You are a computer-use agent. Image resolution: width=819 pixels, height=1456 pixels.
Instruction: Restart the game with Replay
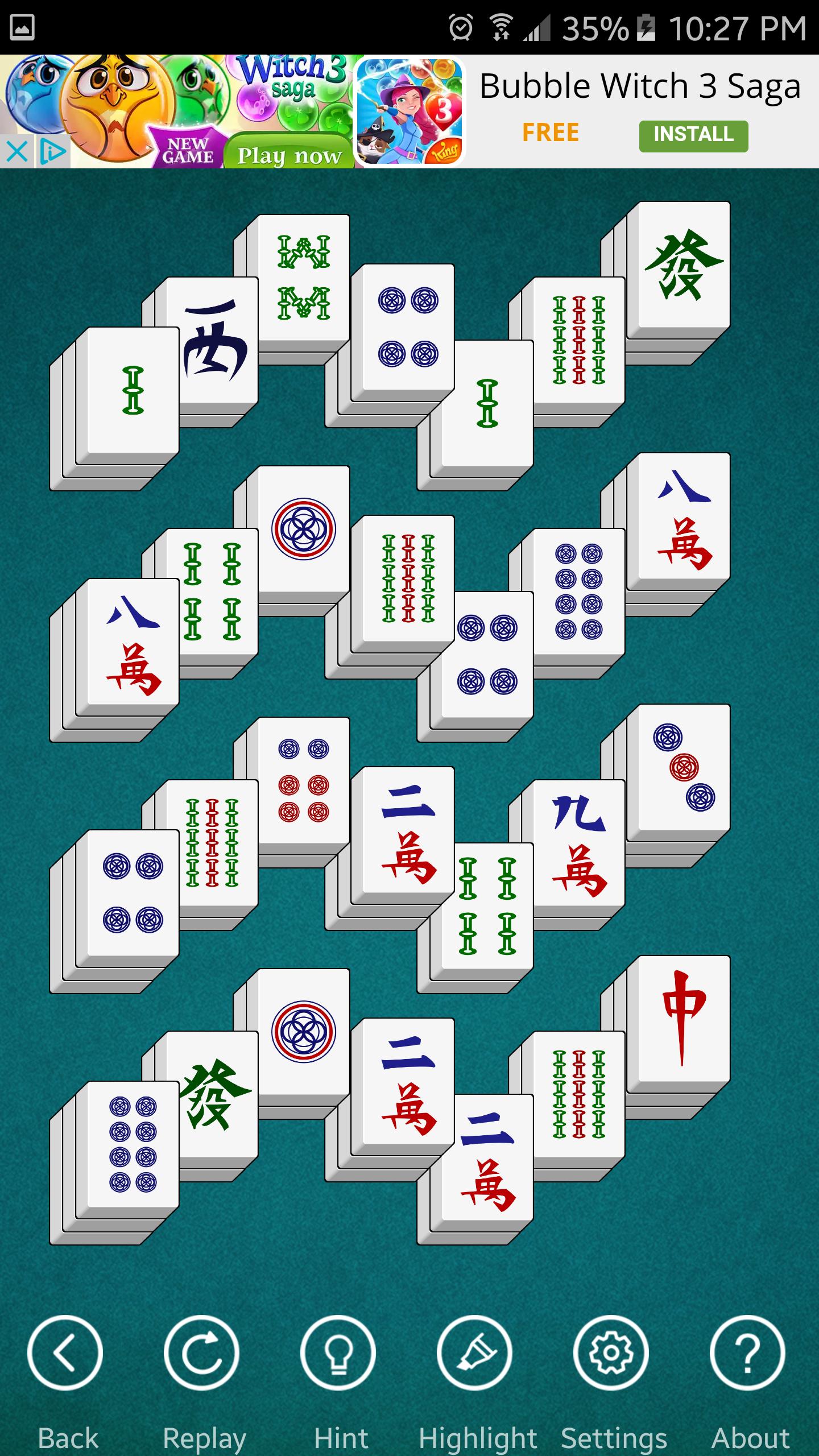click(202, 1352)
